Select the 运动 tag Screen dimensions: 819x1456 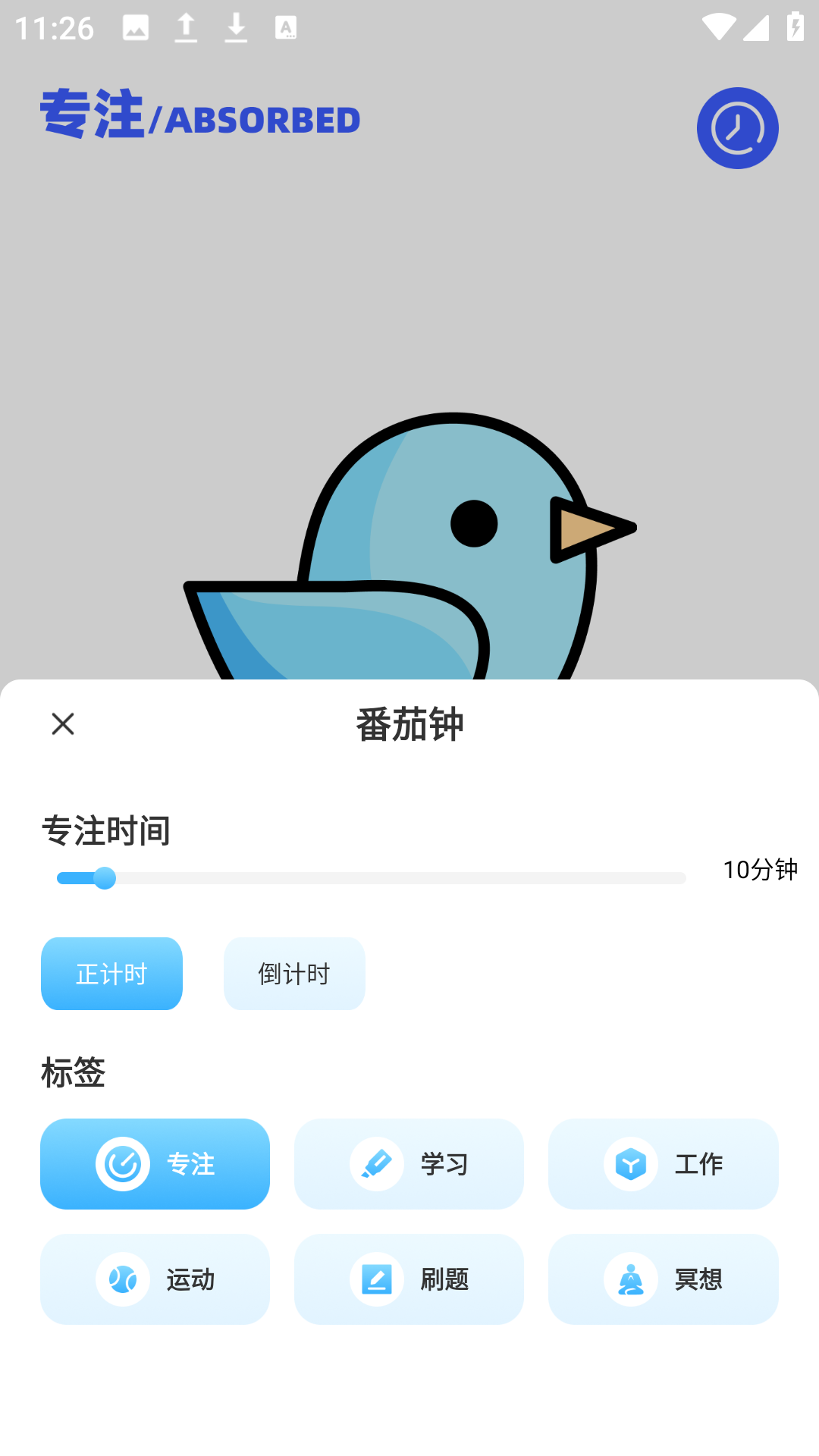tap(155, 1279)
